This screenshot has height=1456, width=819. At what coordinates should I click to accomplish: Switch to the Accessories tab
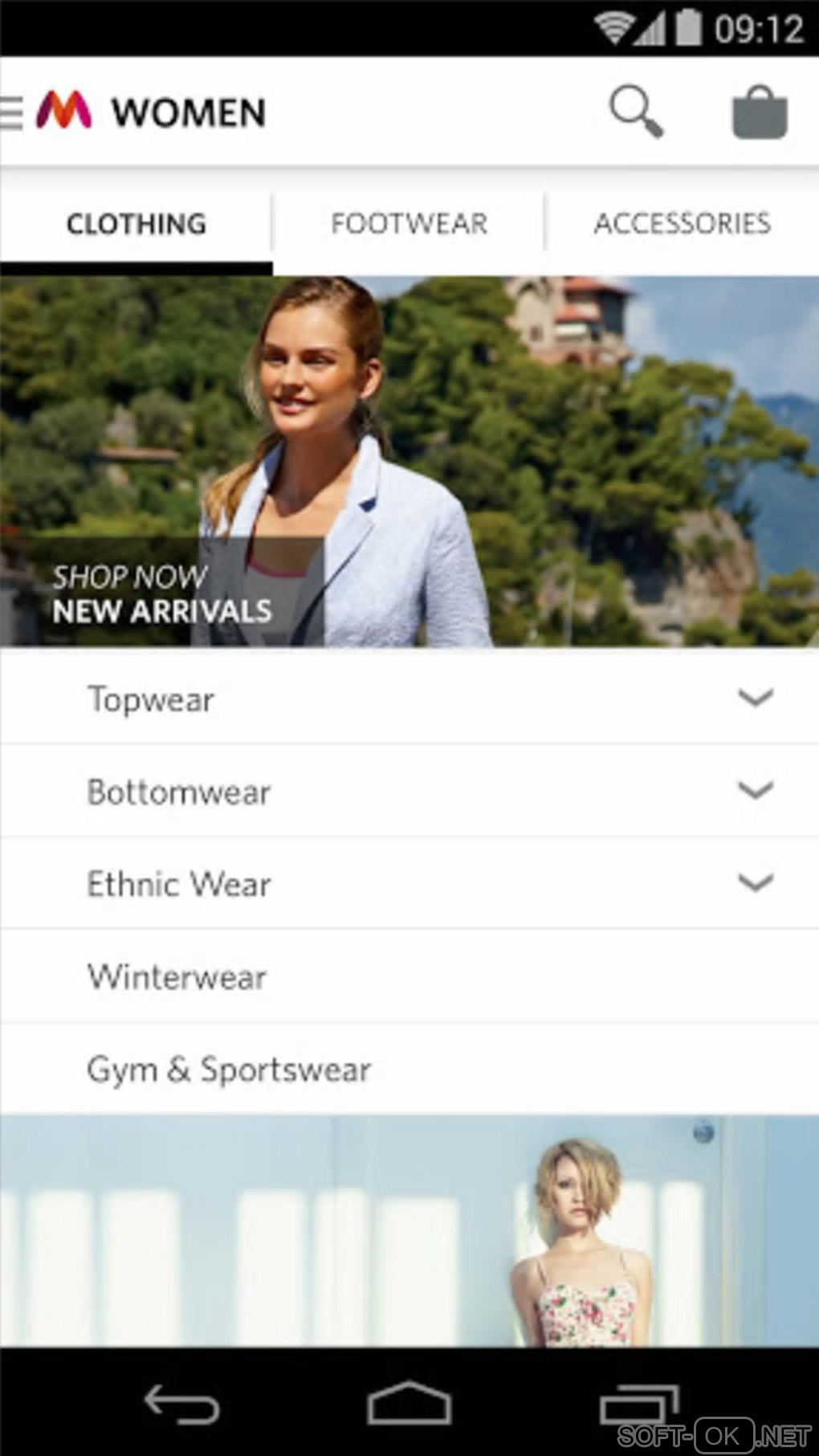tap(682, 223)
